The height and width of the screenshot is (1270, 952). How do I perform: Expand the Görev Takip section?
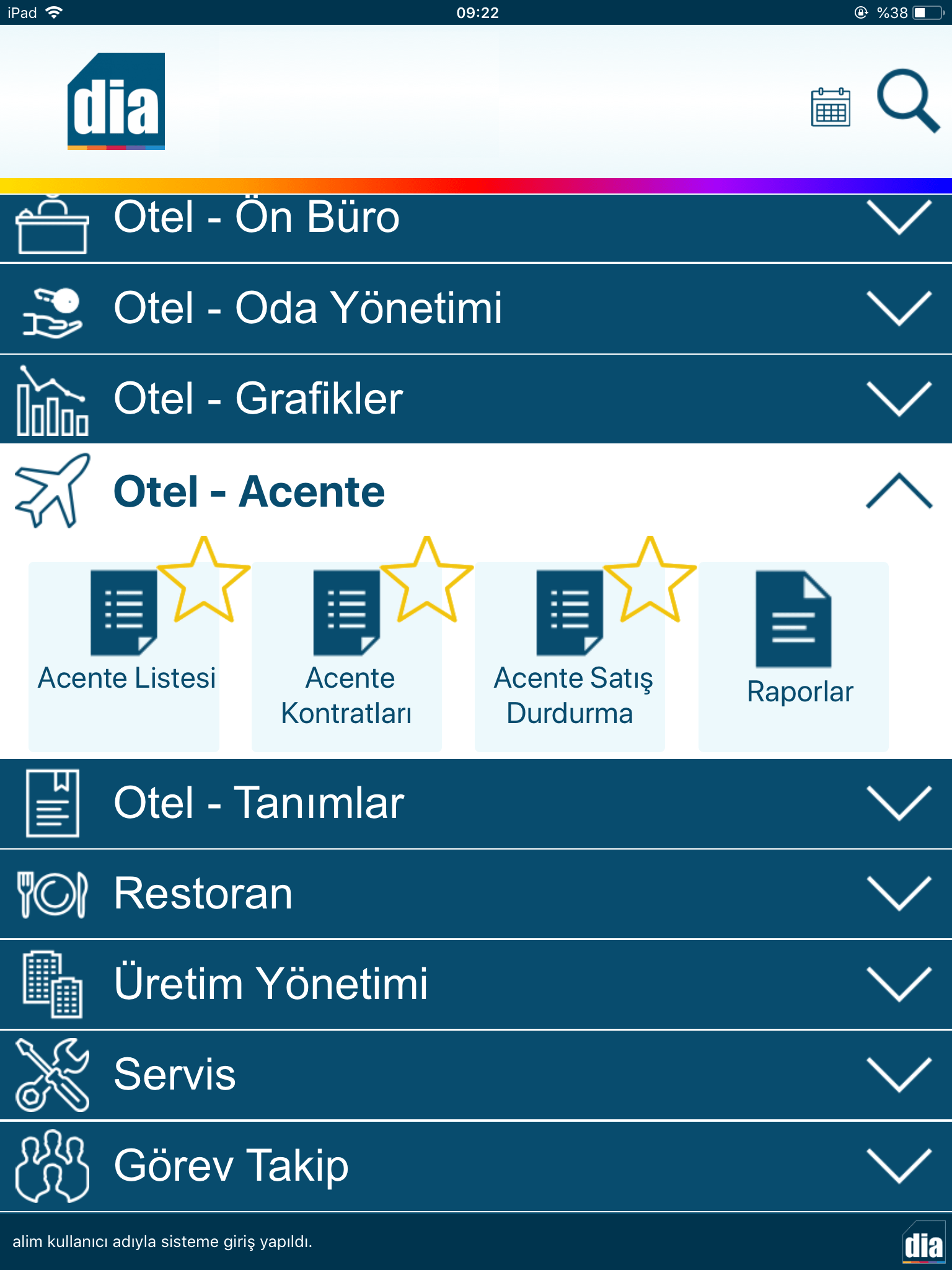tap(476, 1166)
